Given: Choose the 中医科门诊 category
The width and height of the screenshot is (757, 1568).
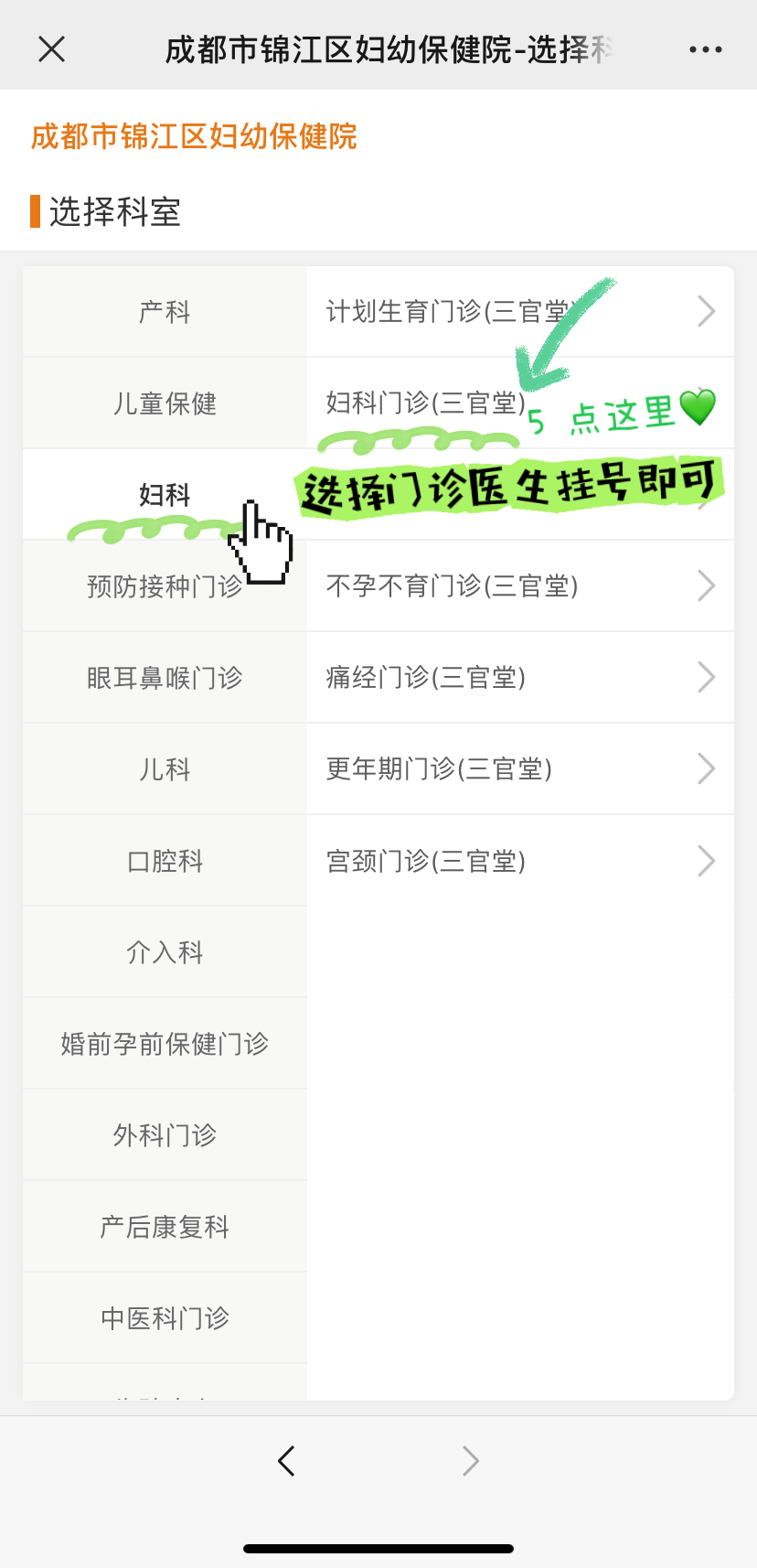Looking at the screenshot, I should [x=165, y=1318].
